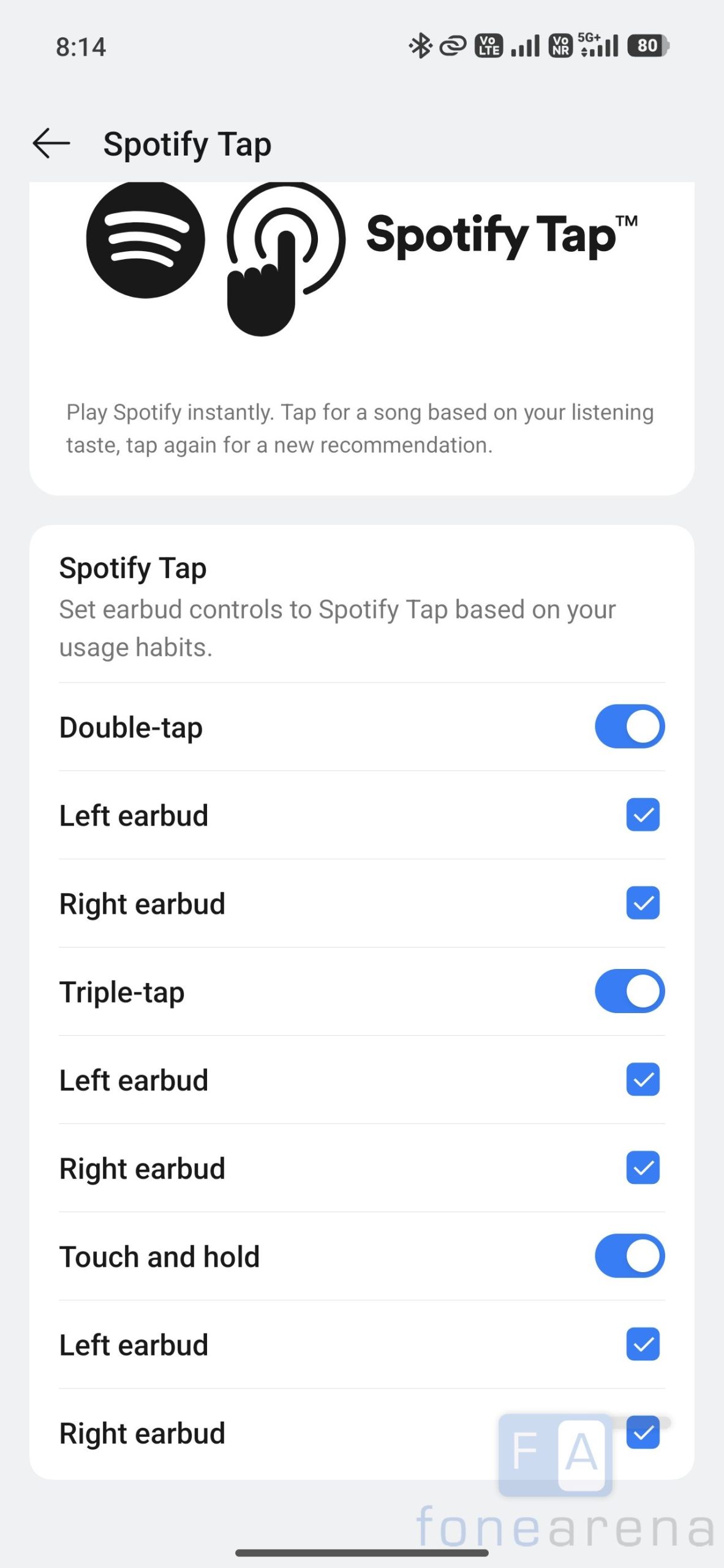
Task: Go back from Spotify Tap settings
Action: tap(51, 144)
